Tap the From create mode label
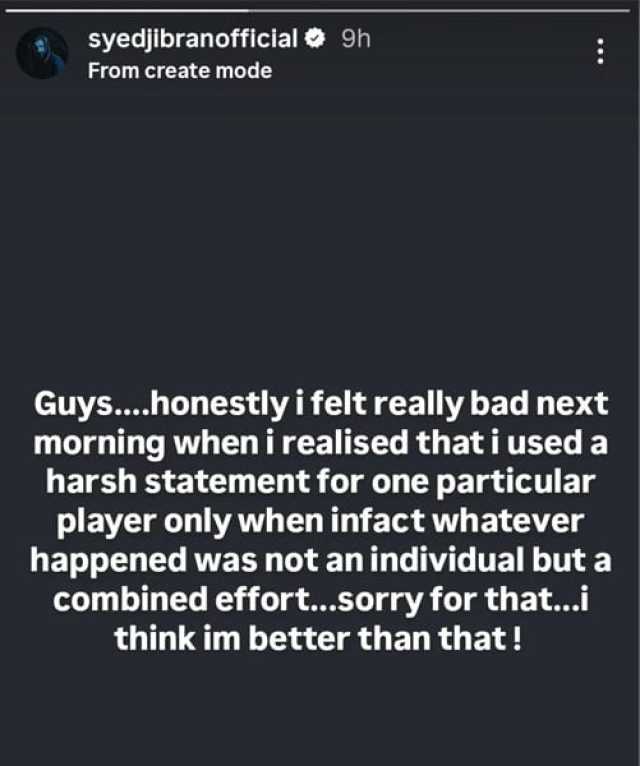 [179, 71]
